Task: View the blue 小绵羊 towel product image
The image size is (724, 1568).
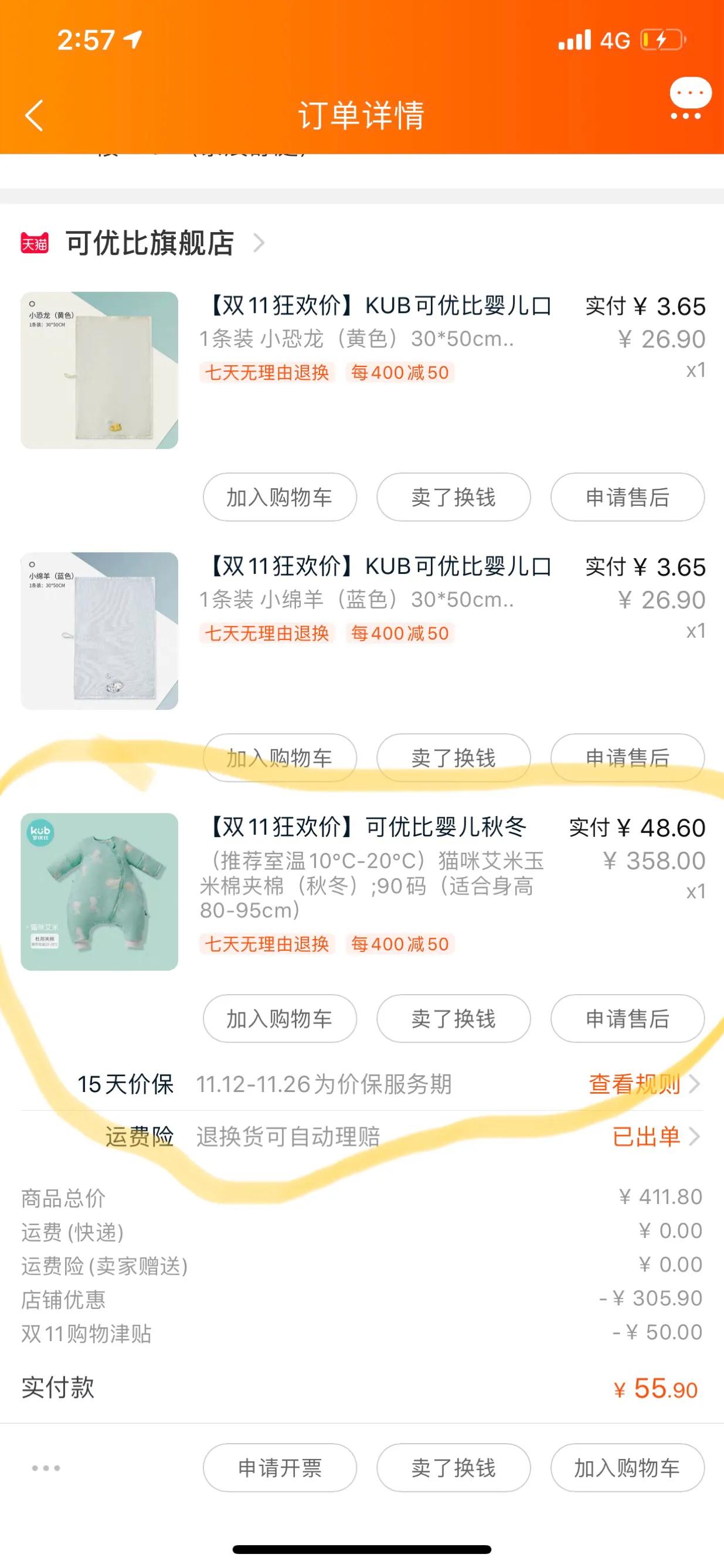Action: point(99,631)
